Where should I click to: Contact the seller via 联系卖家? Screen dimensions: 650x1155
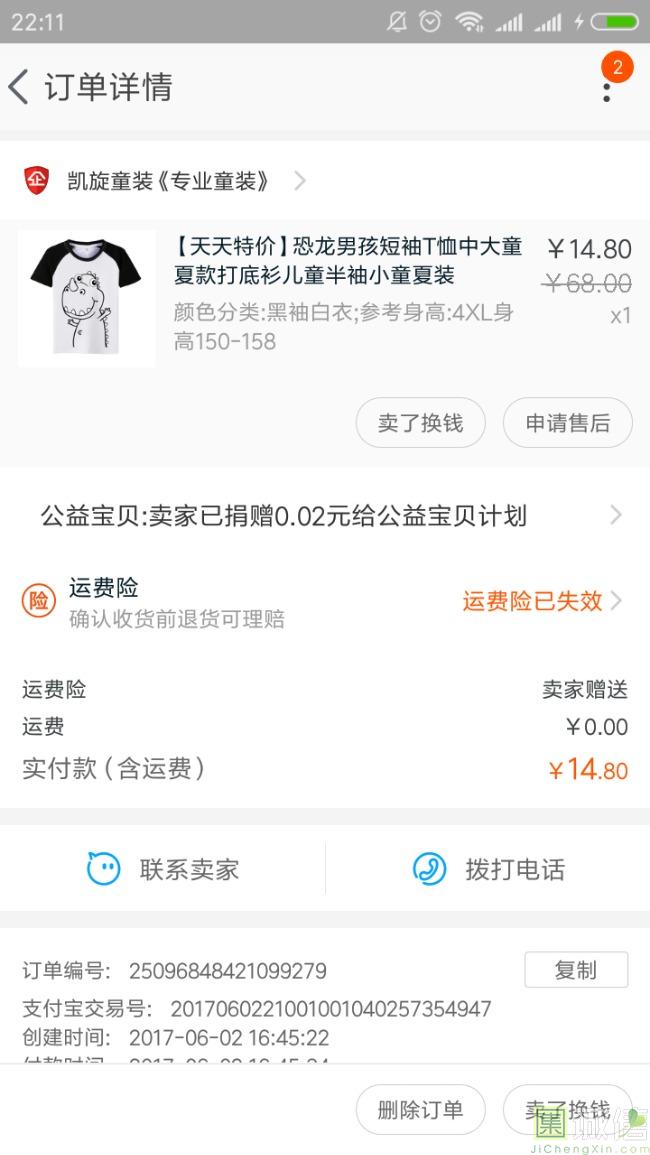tap(163, 869)
